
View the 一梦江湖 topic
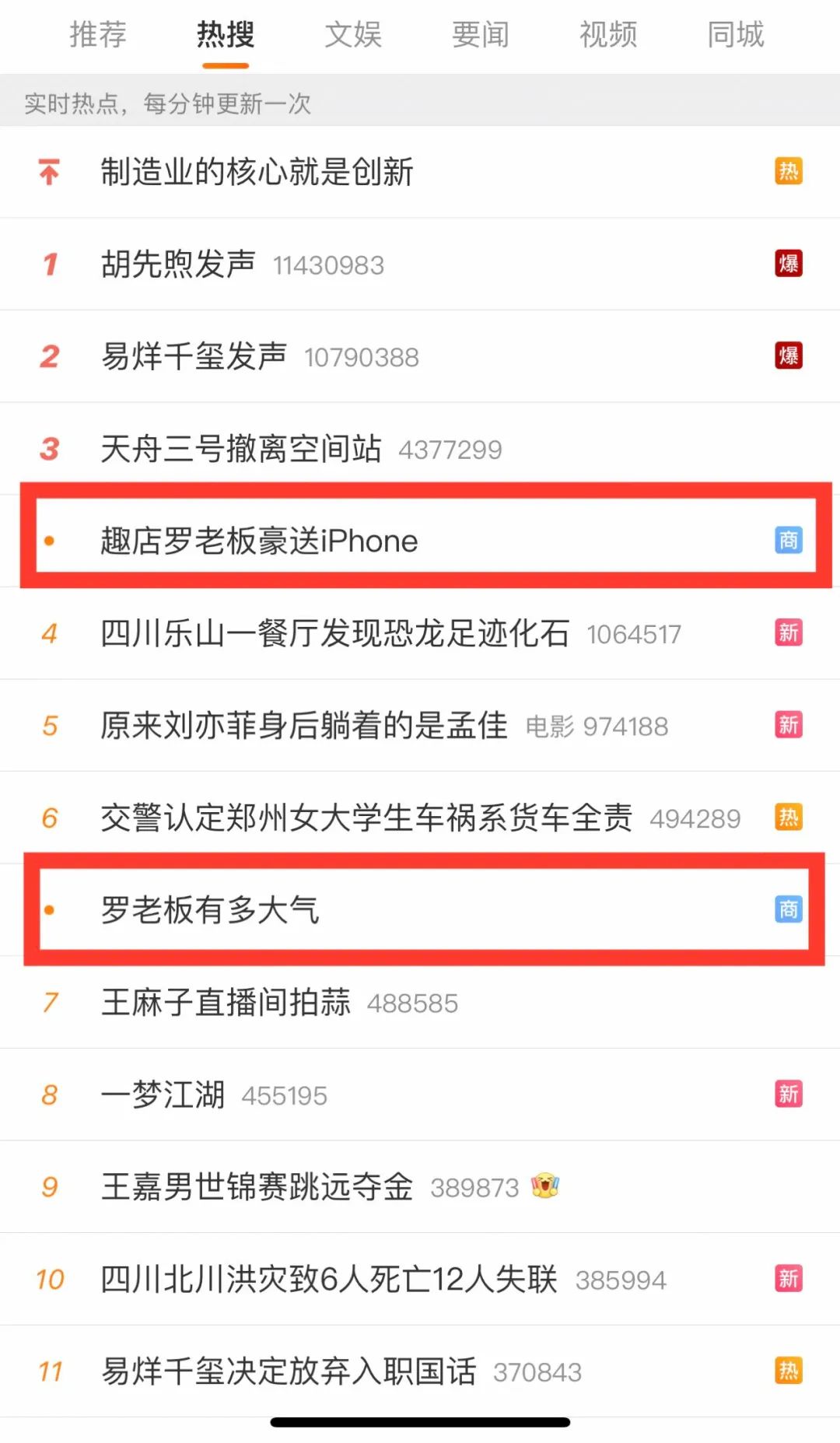coord(163,1095)
